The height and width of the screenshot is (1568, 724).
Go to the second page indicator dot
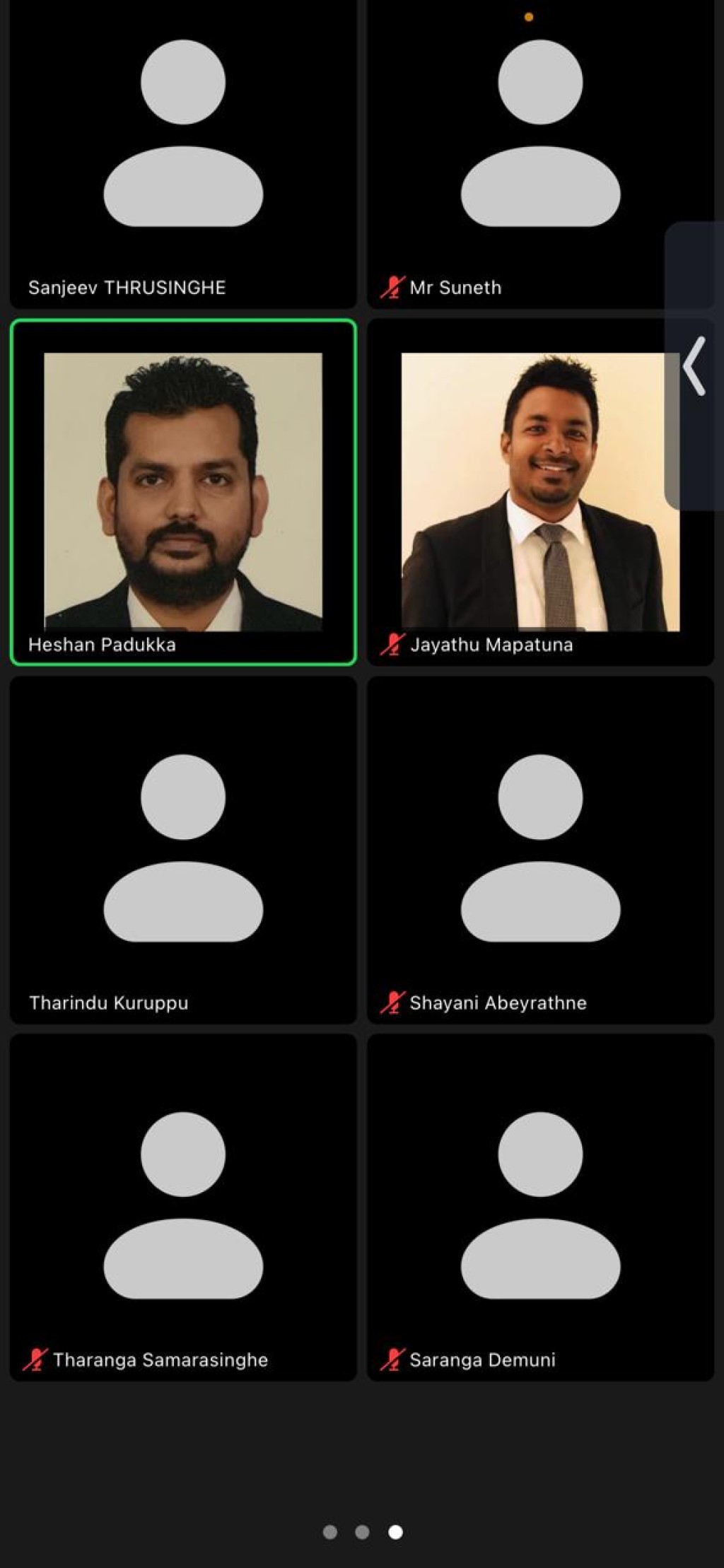click(x=362, y=1532)
